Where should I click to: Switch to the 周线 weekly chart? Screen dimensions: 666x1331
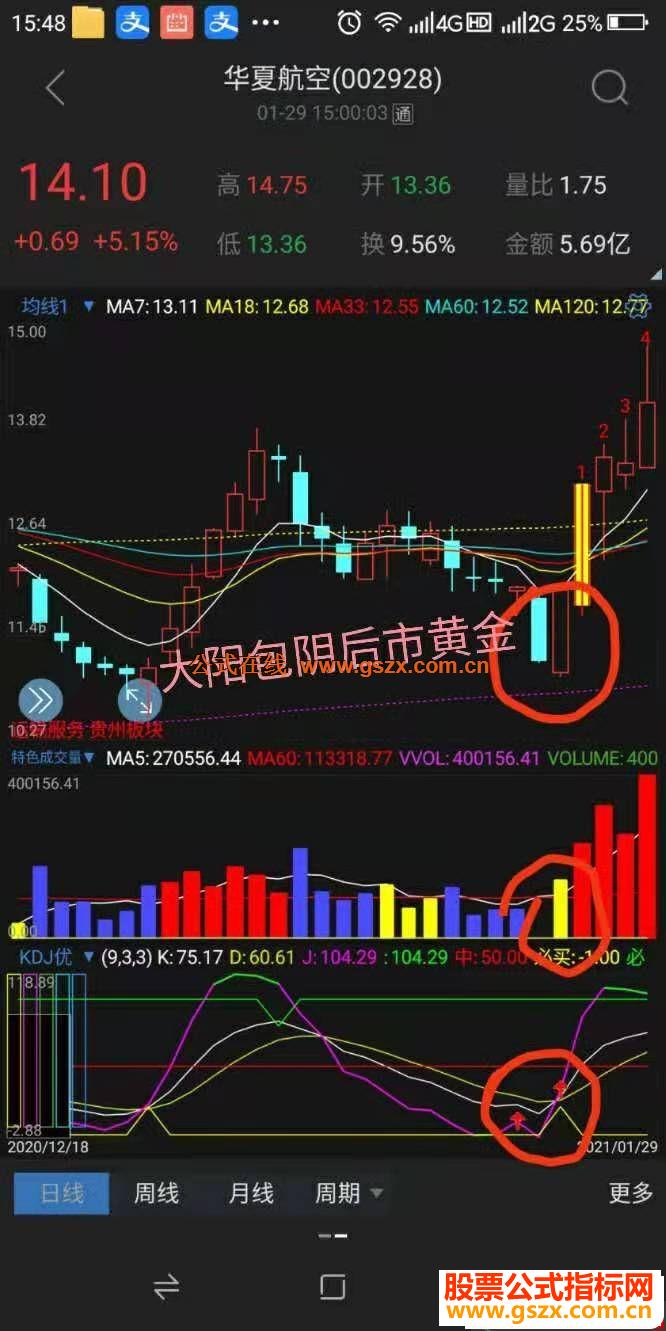tap(157, 1192)
